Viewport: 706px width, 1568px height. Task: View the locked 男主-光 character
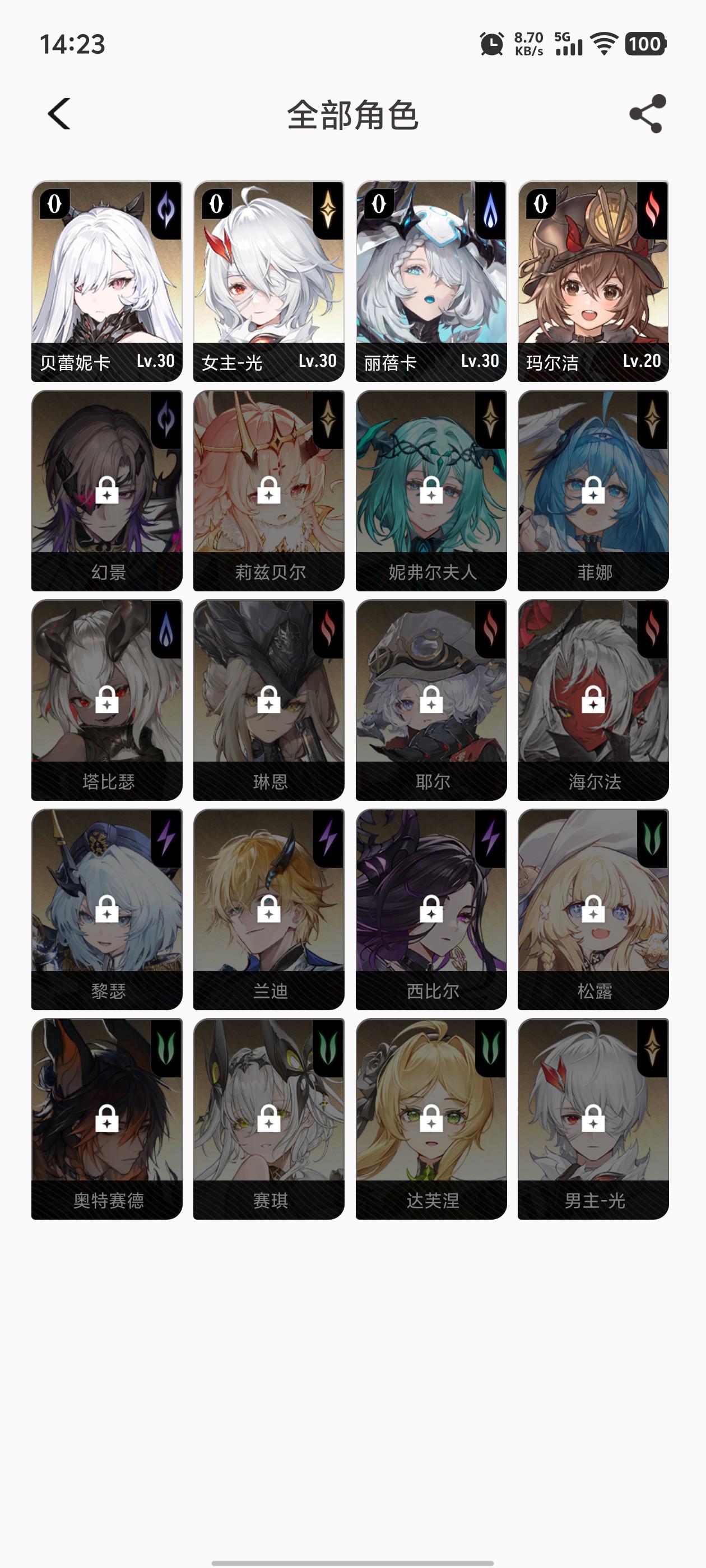[593, 1118]
